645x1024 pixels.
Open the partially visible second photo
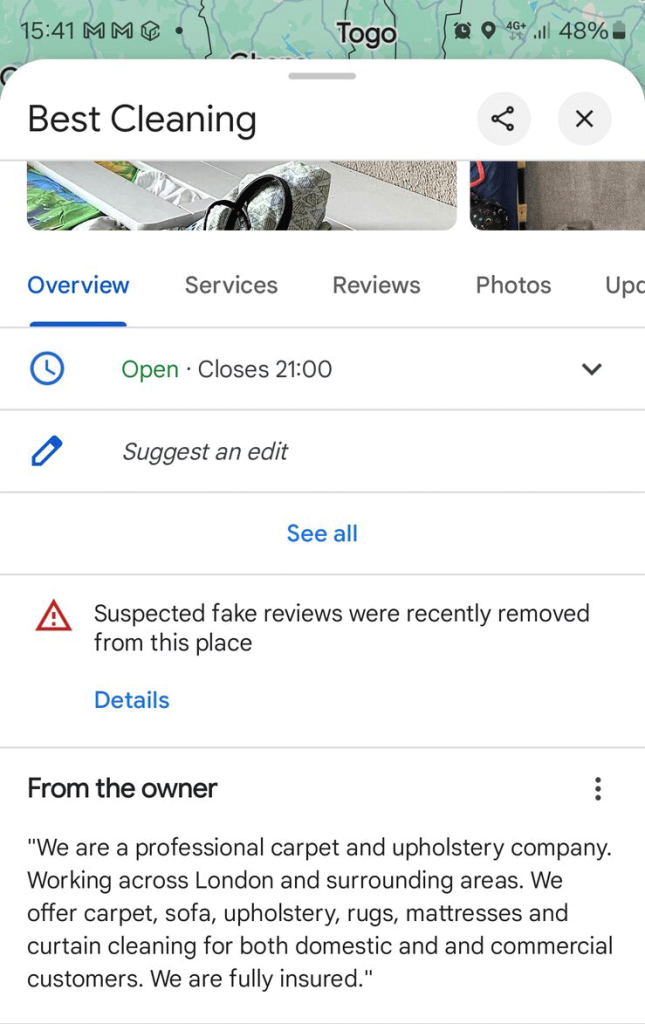pos(556,195)
